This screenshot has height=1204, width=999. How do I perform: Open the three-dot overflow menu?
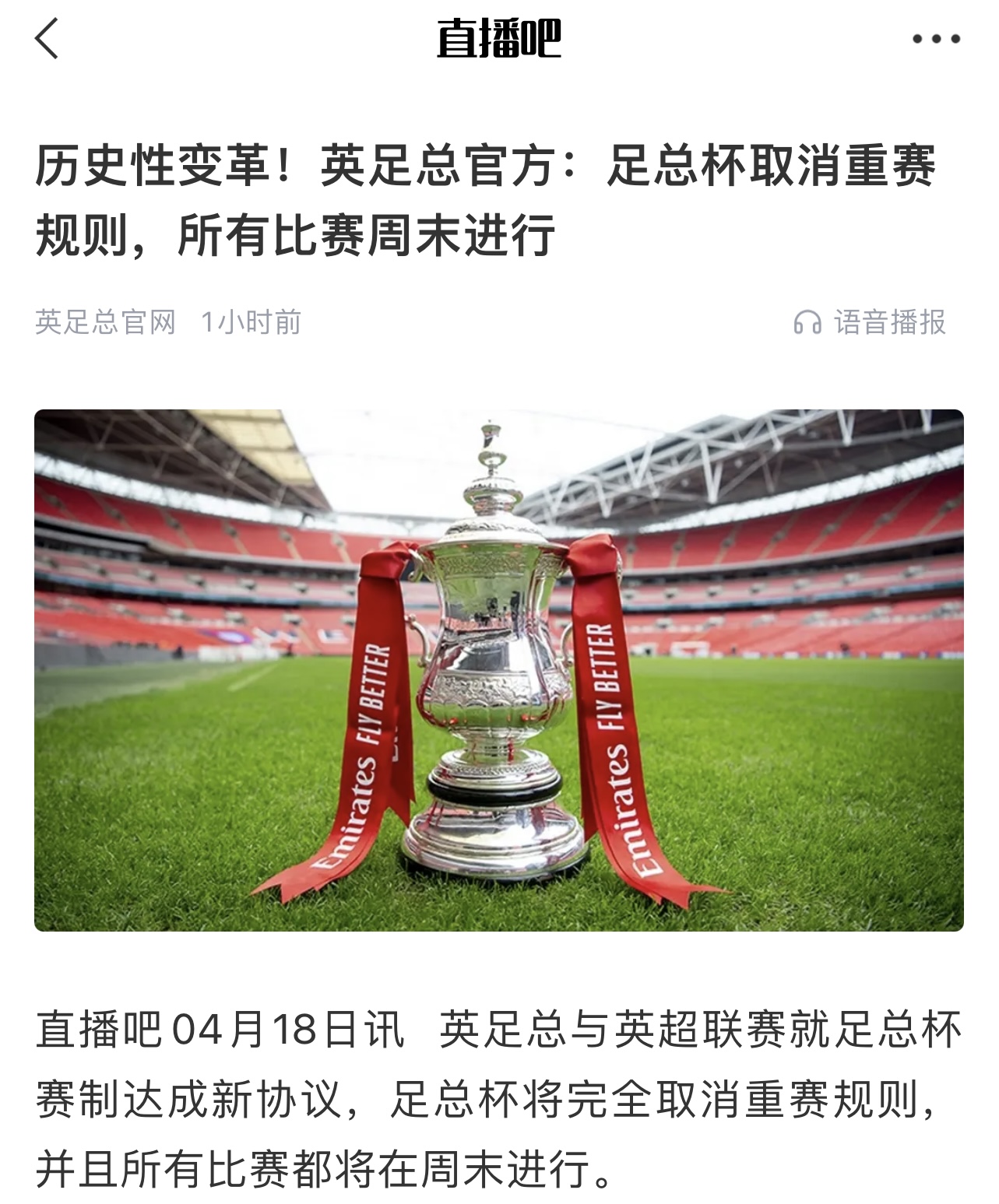coord(936,39)
